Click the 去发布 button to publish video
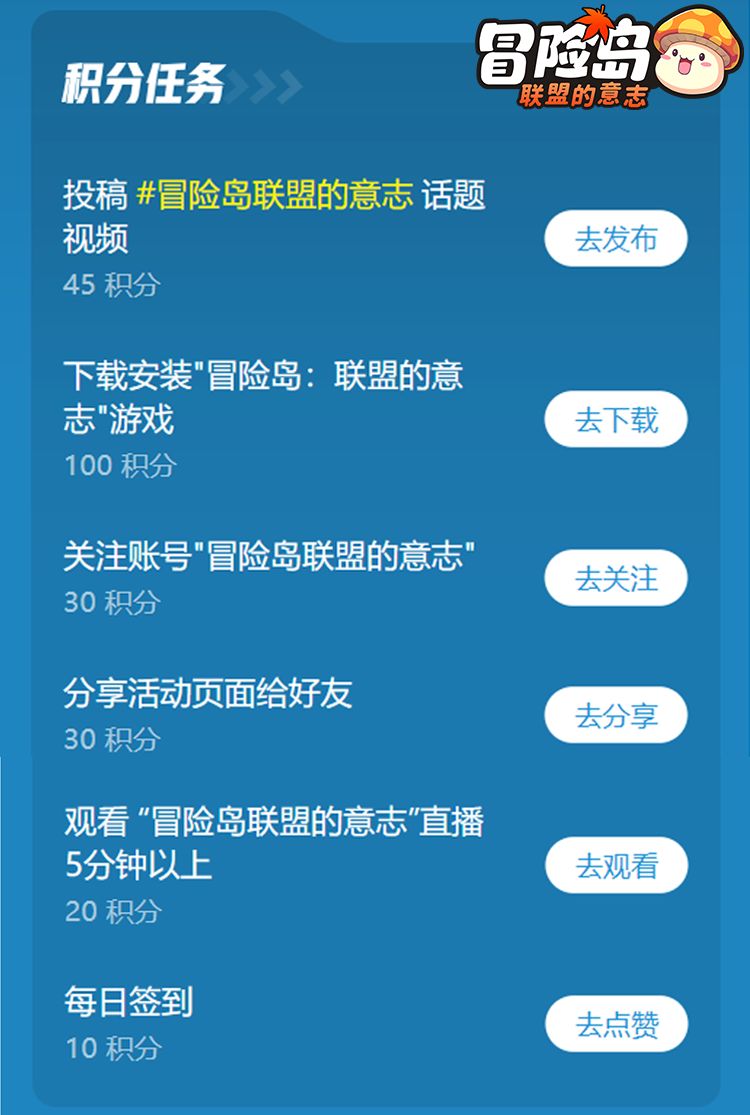This screenshot has width=750, height=1115. point(615,239)
